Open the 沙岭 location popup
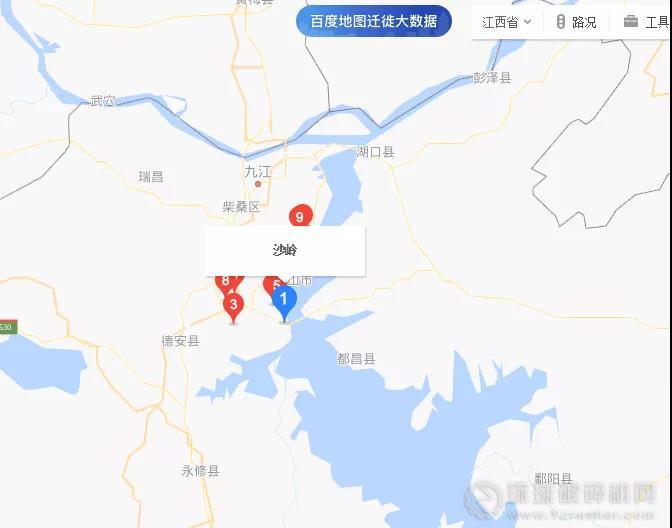Screen dimensions: 672x528 click(285, 250)
